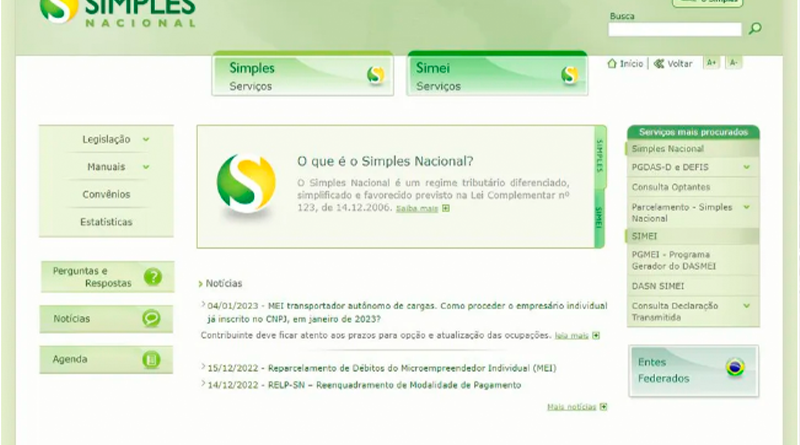Open Convênios menu item
Image resolution: width=800 pixels, height=445 pixels.
[106, 194]
